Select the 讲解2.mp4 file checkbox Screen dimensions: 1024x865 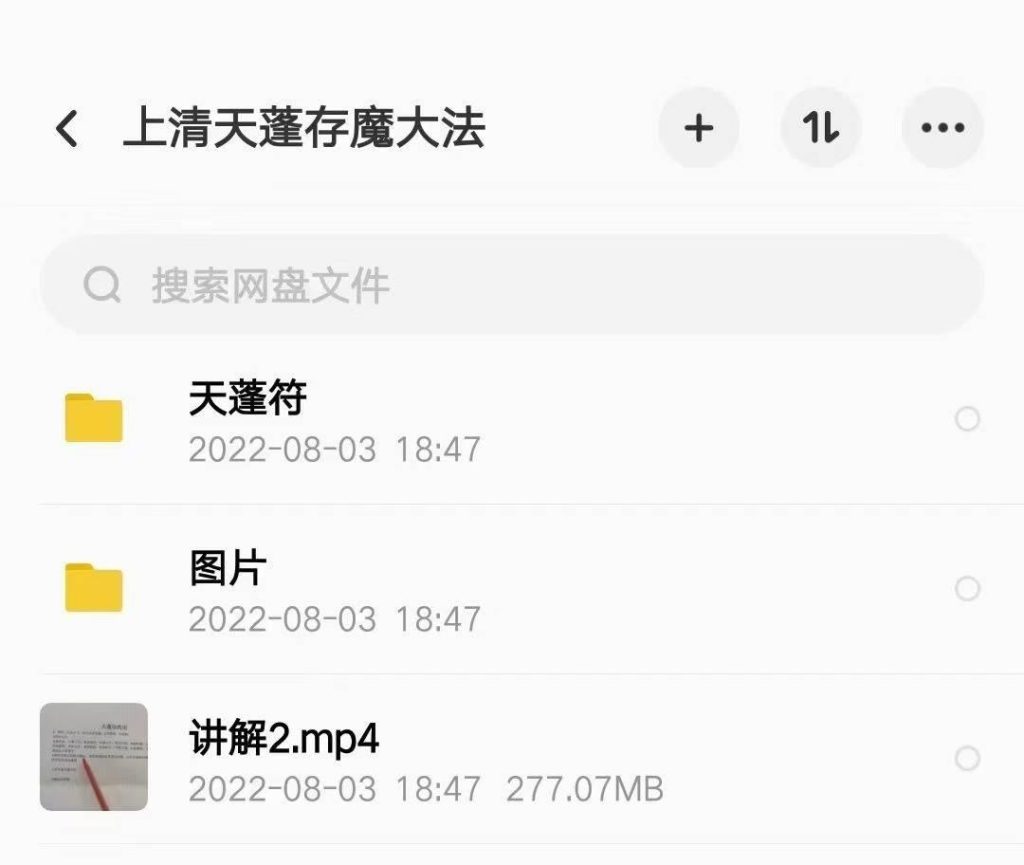click(x=967, y=759)
